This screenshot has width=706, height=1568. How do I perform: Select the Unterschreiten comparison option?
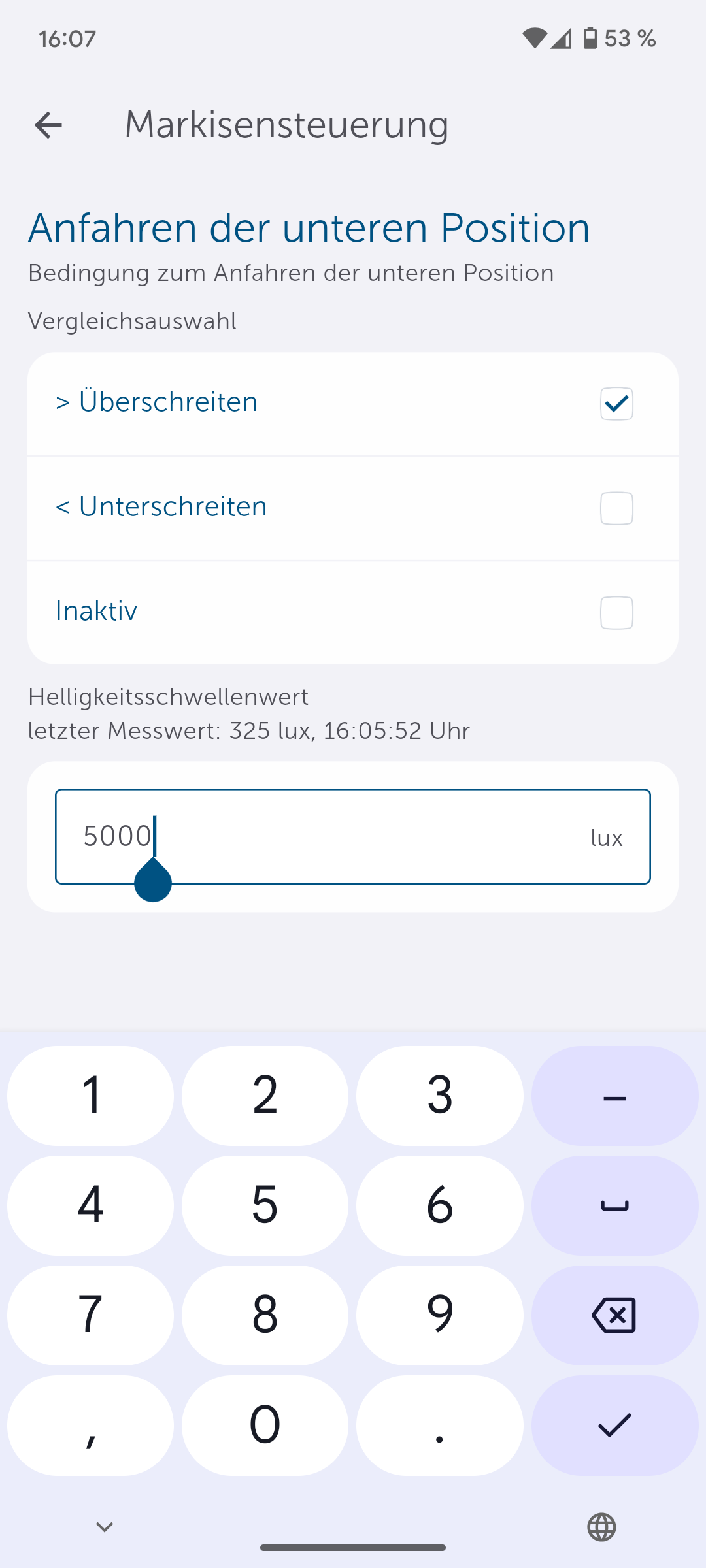coord(616,508)
